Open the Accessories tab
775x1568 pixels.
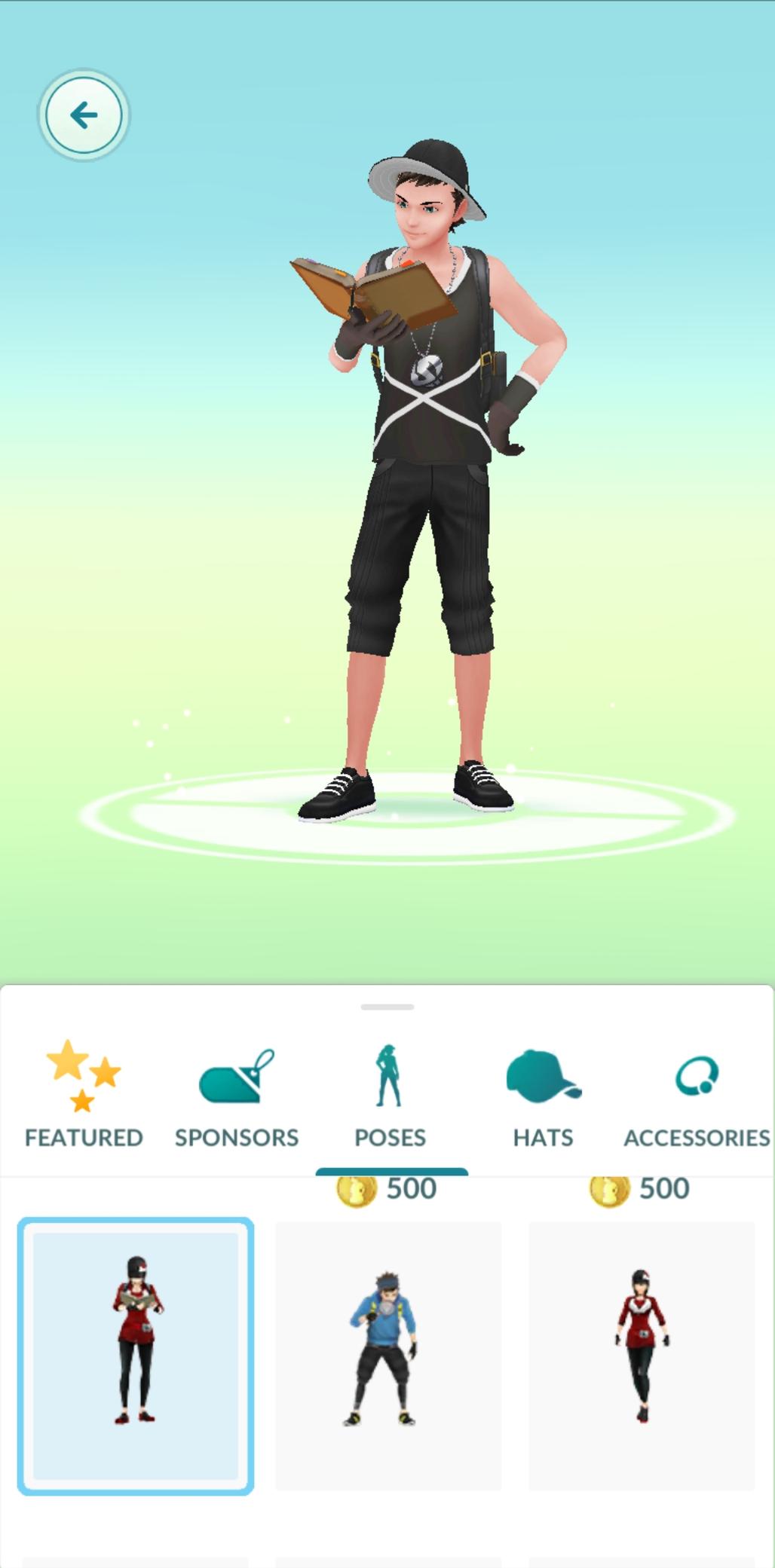(696, 1096)
